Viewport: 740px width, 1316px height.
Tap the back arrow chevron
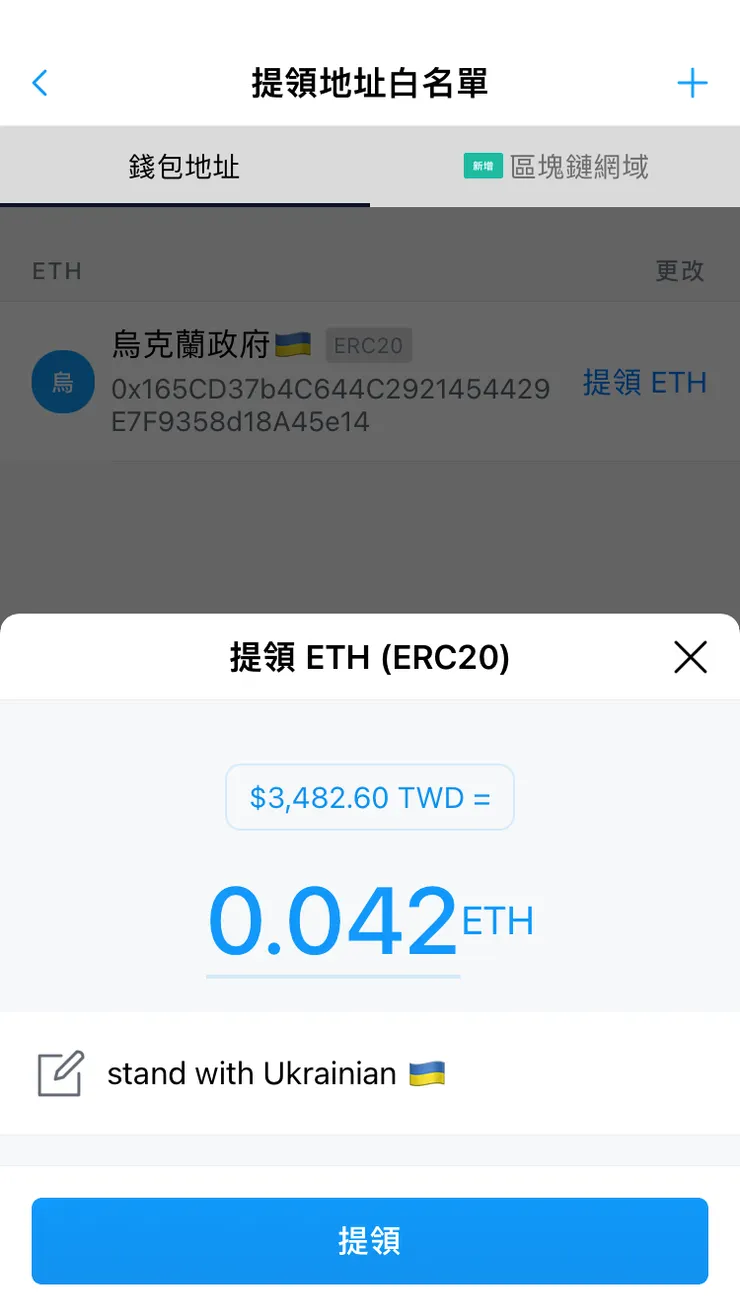coord(40,83)
